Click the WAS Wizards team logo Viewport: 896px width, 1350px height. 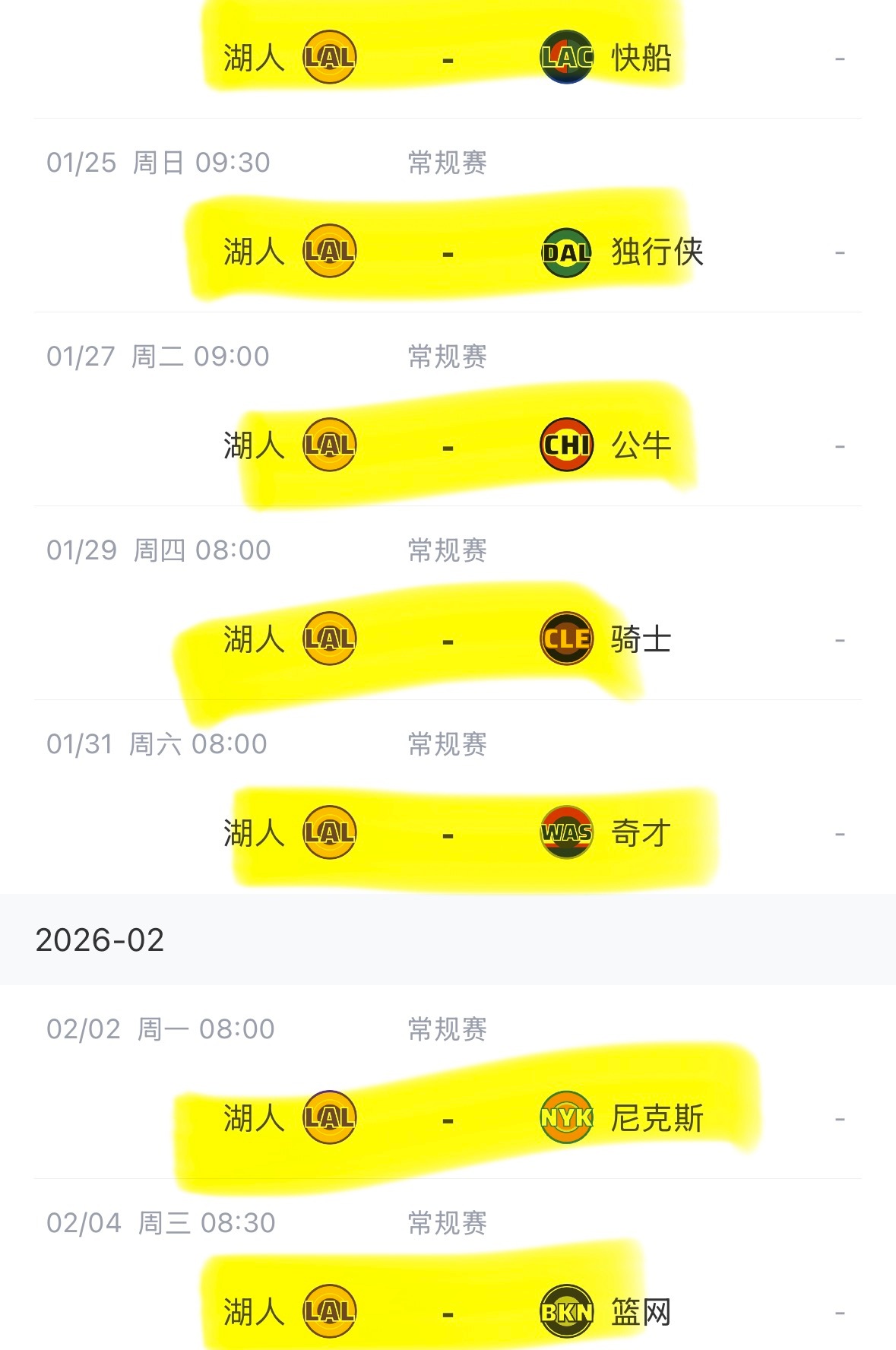click(566, 833)
